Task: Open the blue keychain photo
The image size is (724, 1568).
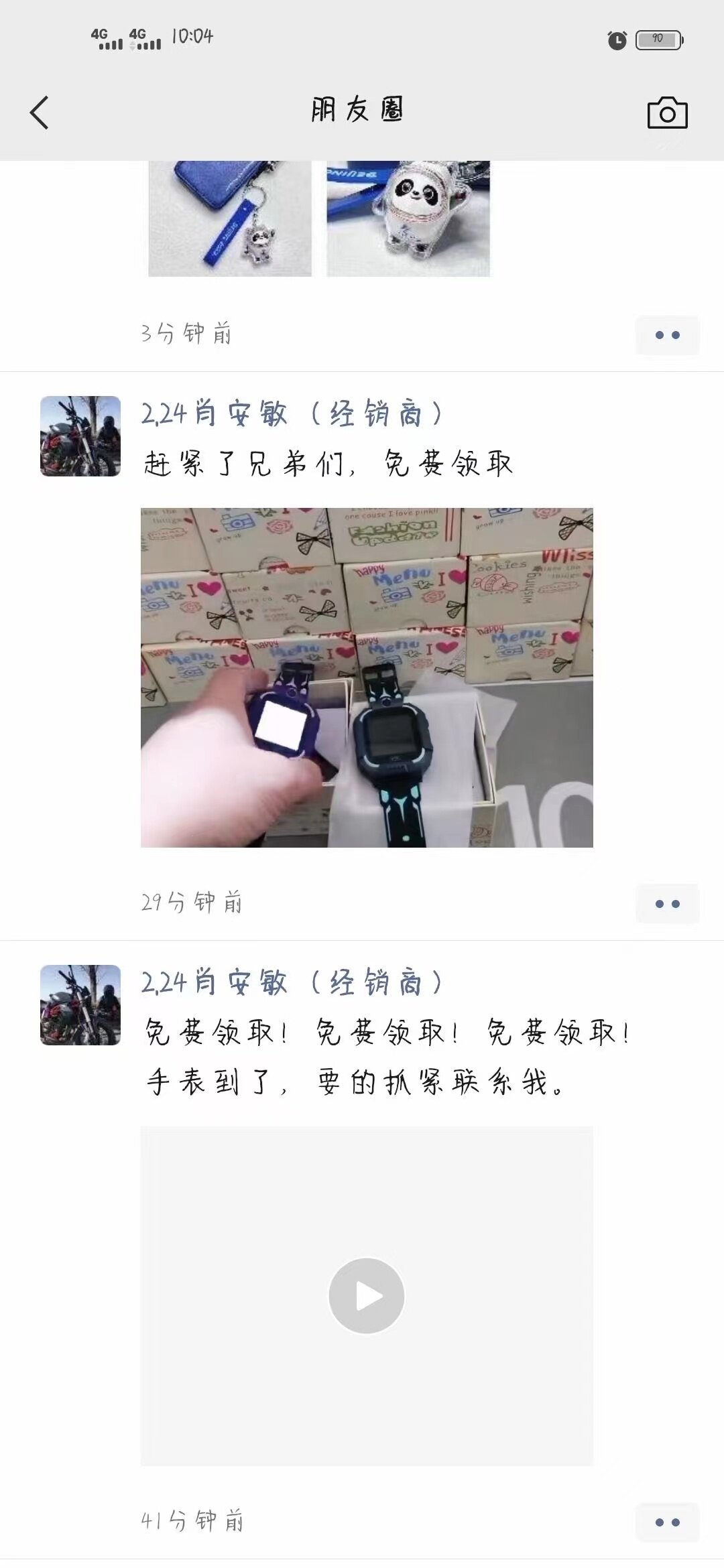Action: (230, 218)
